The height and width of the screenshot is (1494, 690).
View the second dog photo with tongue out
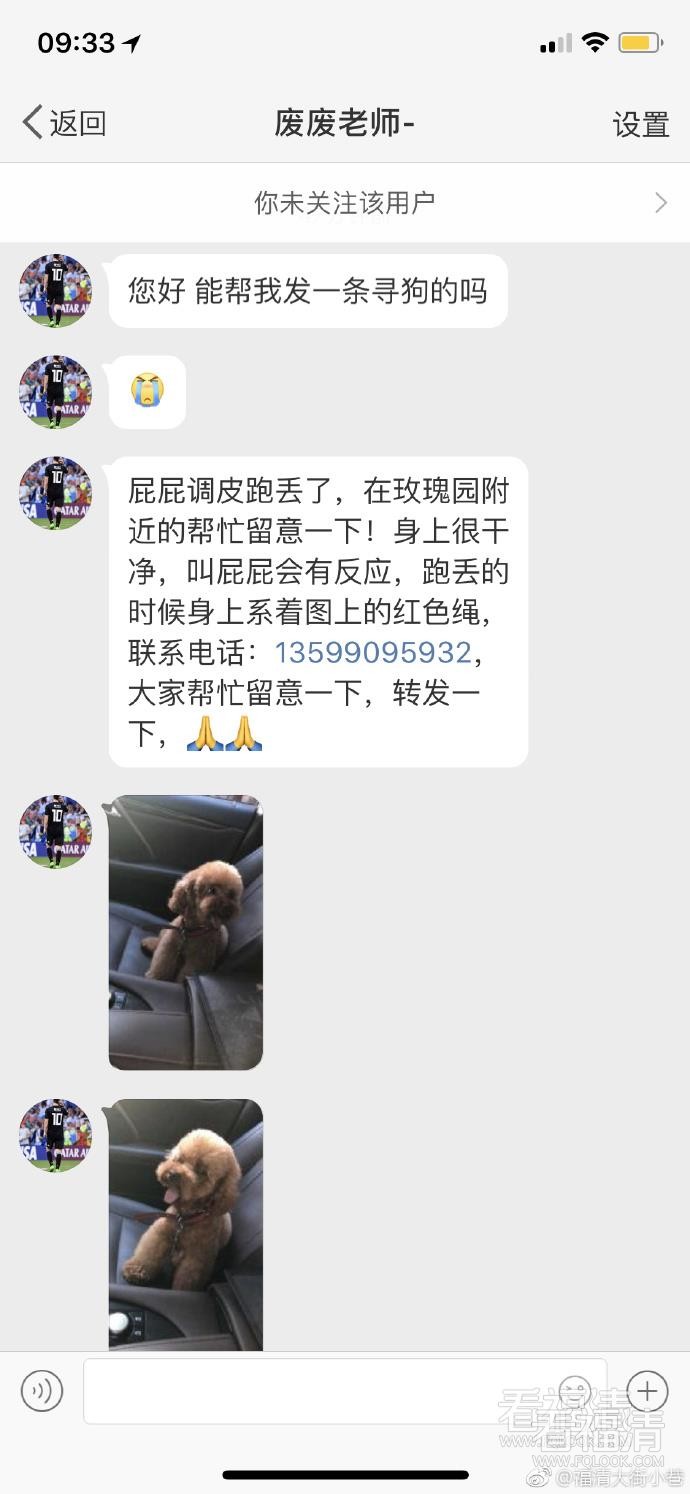[186, 1224]
